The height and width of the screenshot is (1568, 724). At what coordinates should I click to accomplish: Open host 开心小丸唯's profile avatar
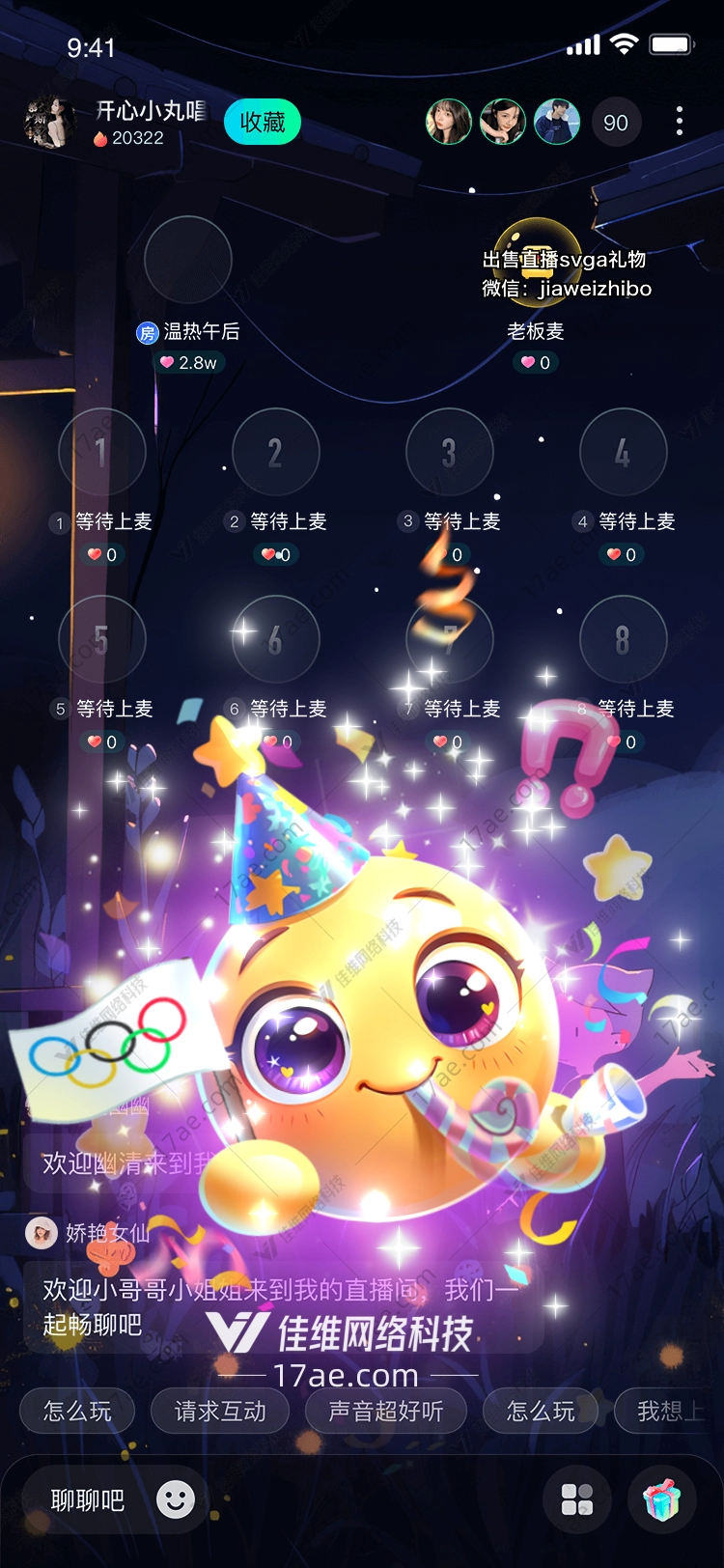49,123
